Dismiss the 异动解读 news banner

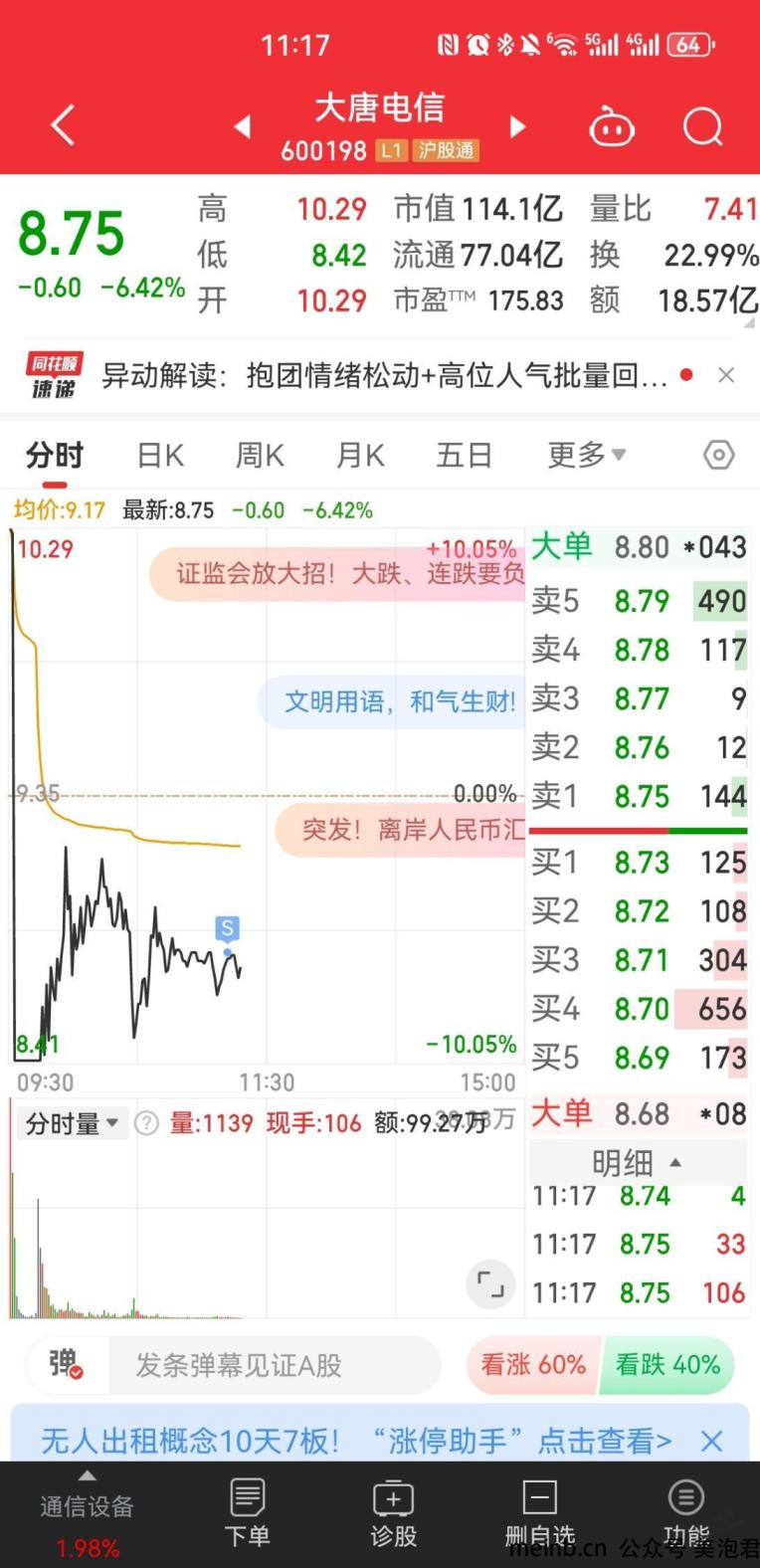(726, 375)
